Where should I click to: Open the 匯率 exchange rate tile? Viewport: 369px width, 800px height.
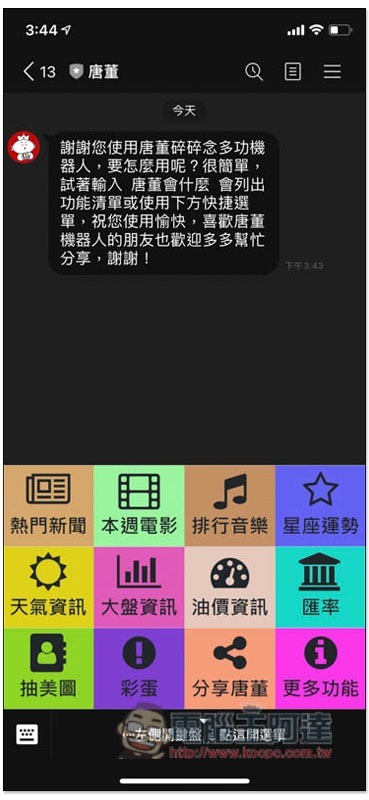[321, 587]
